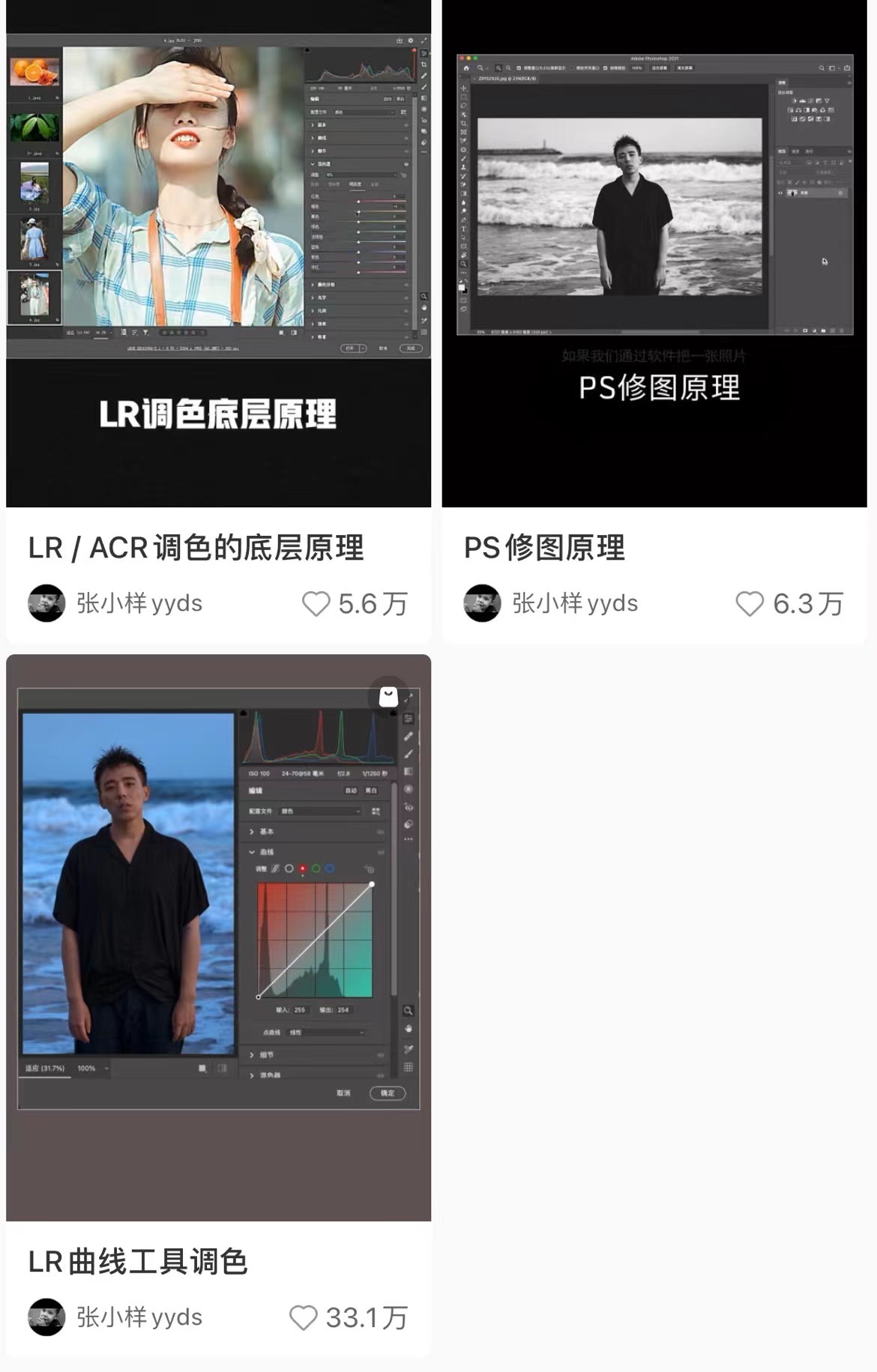This screenshot has height=1372, width=877.
Task: Like the LR曲线工具调色 post
Action: 304,1318
